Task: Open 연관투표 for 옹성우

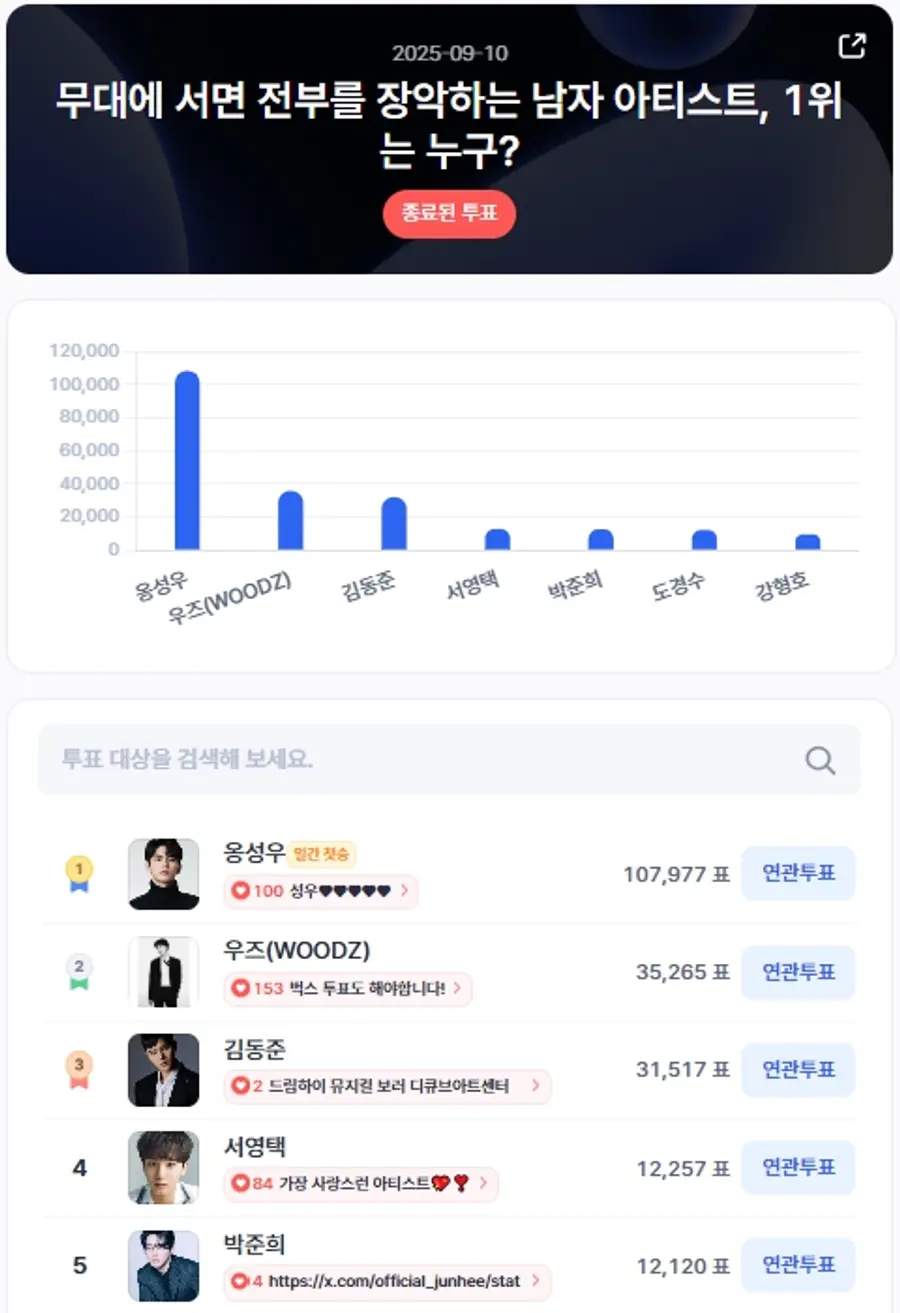Action: (x=798, y=873)
